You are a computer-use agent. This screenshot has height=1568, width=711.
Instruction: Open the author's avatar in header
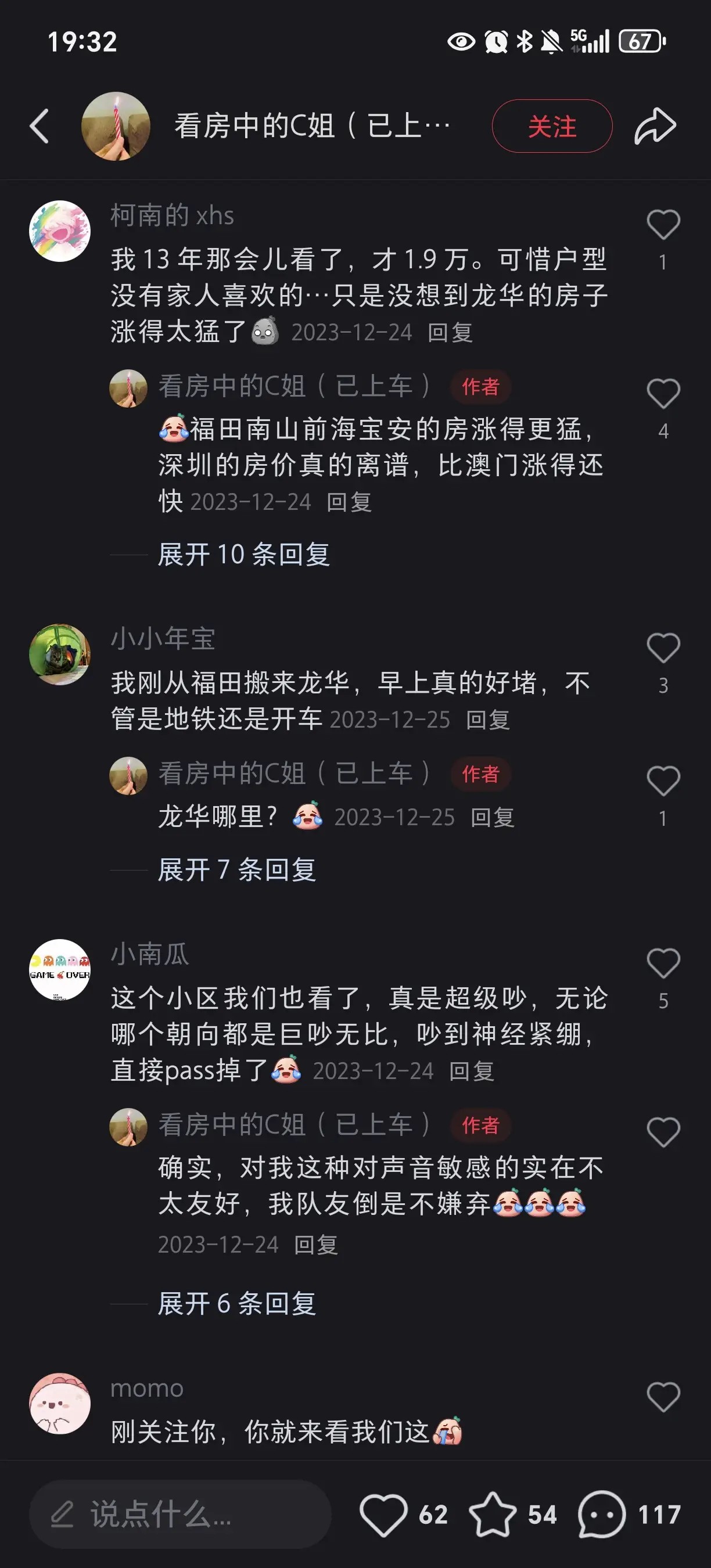[116, 127]
